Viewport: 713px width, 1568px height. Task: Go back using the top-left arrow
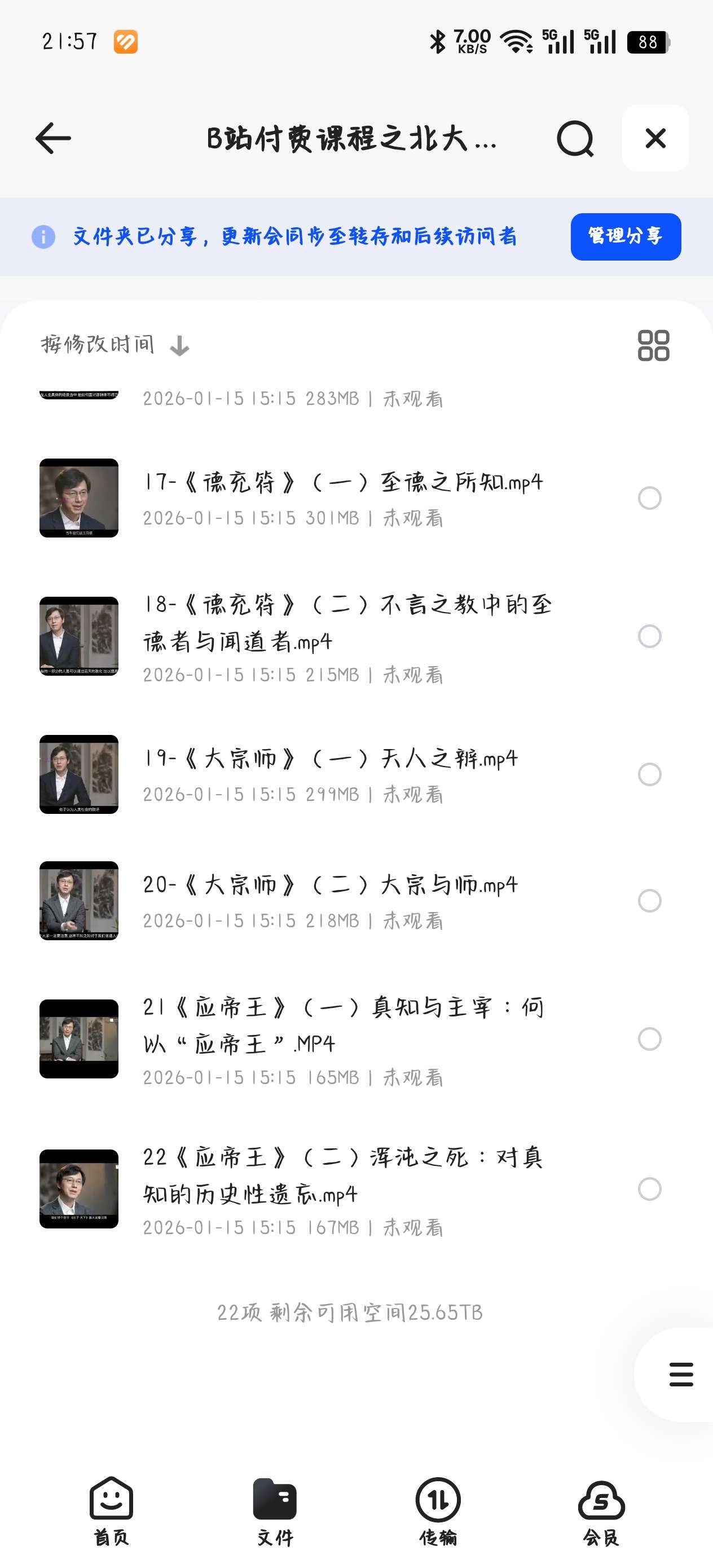click(54, 138)
